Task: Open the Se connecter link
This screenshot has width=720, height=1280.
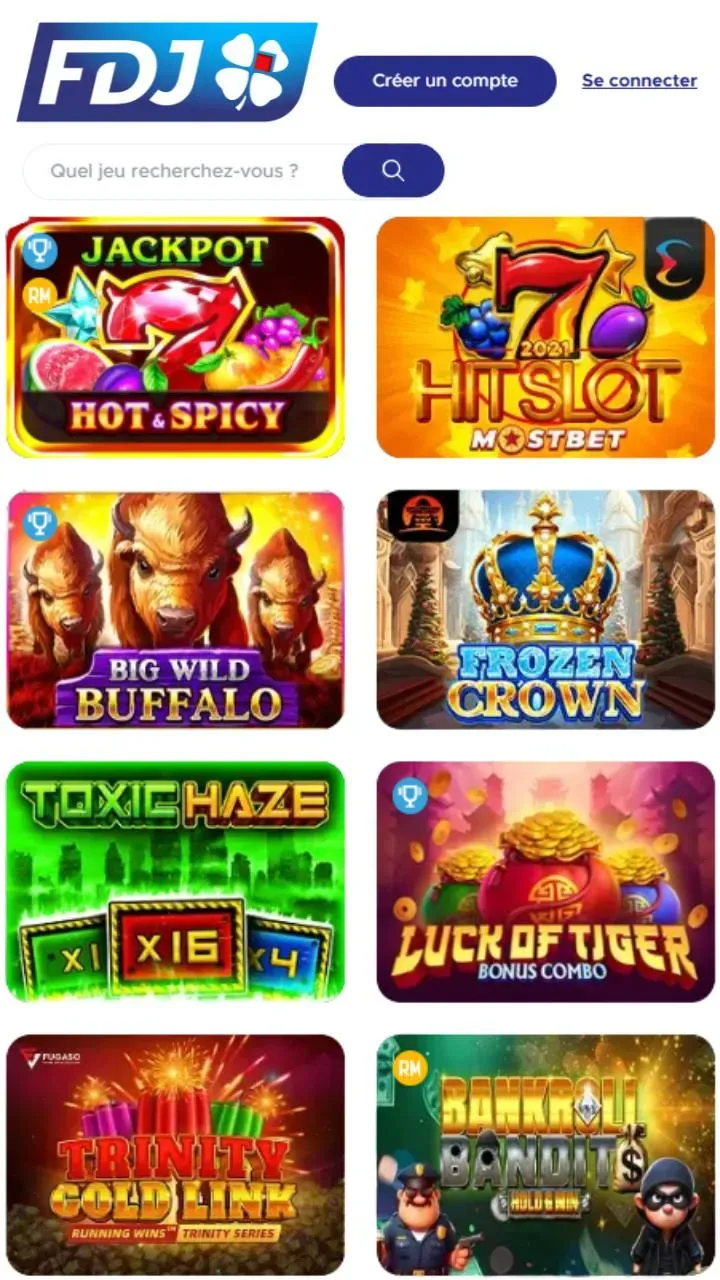Action: tap(639, 81)
